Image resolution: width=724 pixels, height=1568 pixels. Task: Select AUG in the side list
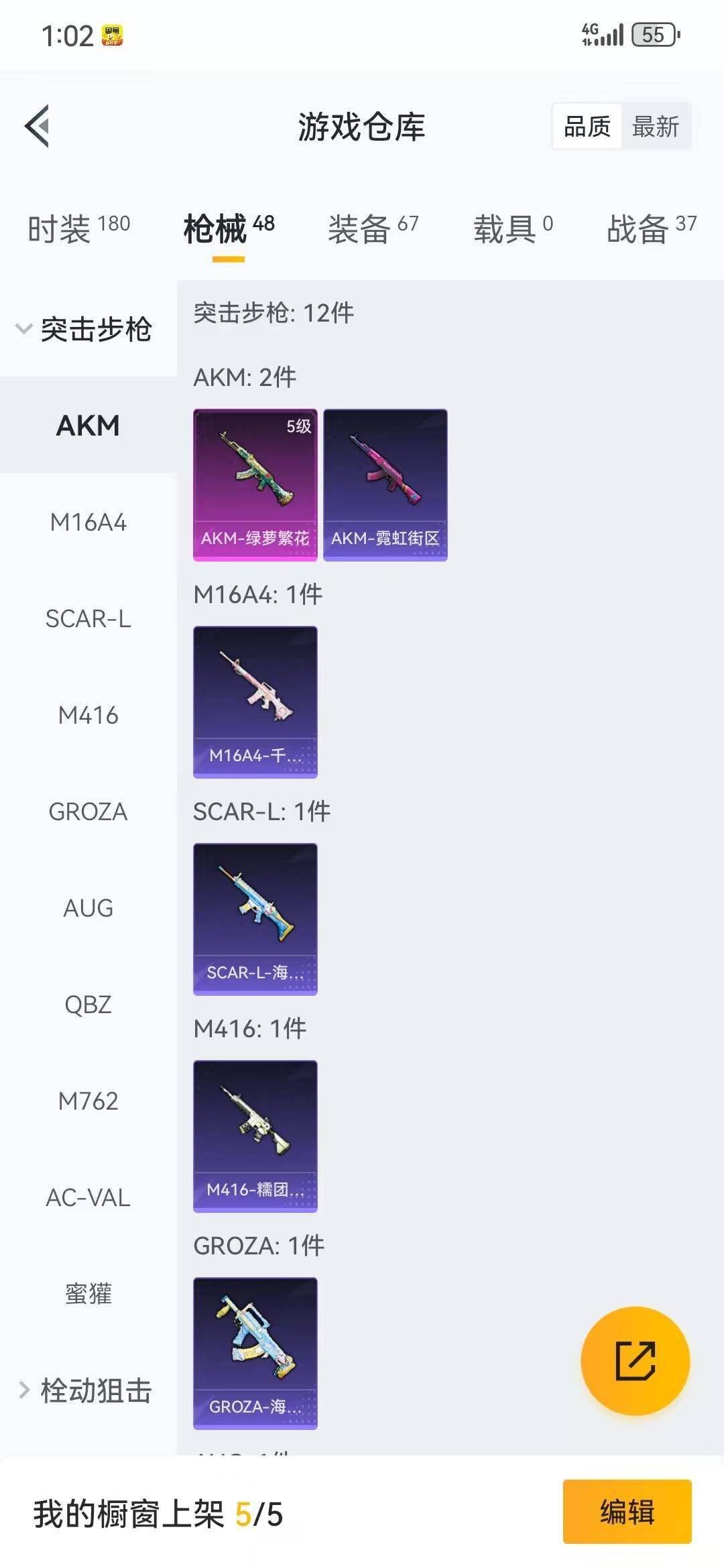pyautogui.click(x=88, y=909)
